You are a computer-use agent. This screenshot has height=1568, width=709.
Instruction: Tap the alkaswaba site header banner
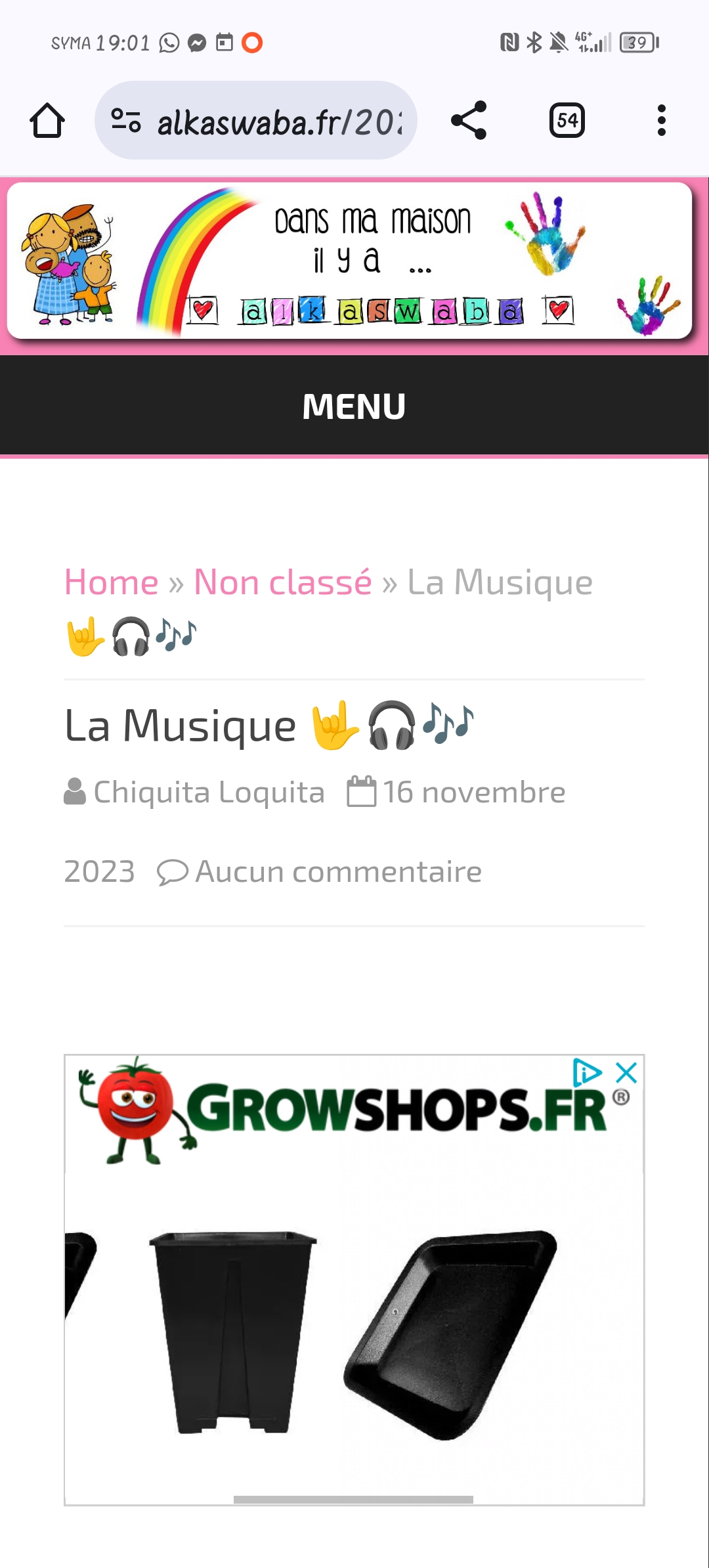(x=349, y=261)
